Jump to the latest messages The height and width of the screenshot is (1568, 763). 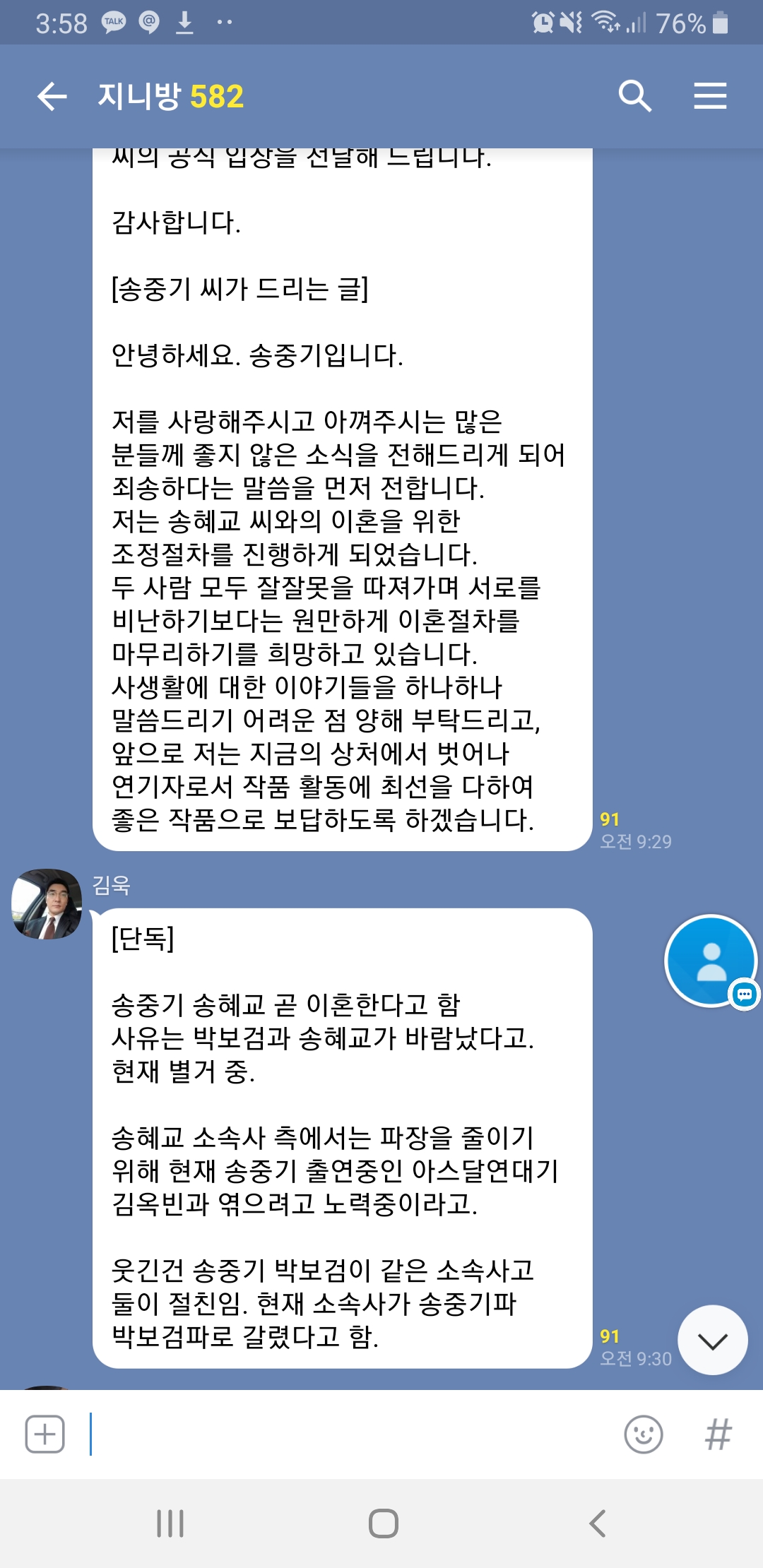pyautogui.click(x=712, y=1340)
